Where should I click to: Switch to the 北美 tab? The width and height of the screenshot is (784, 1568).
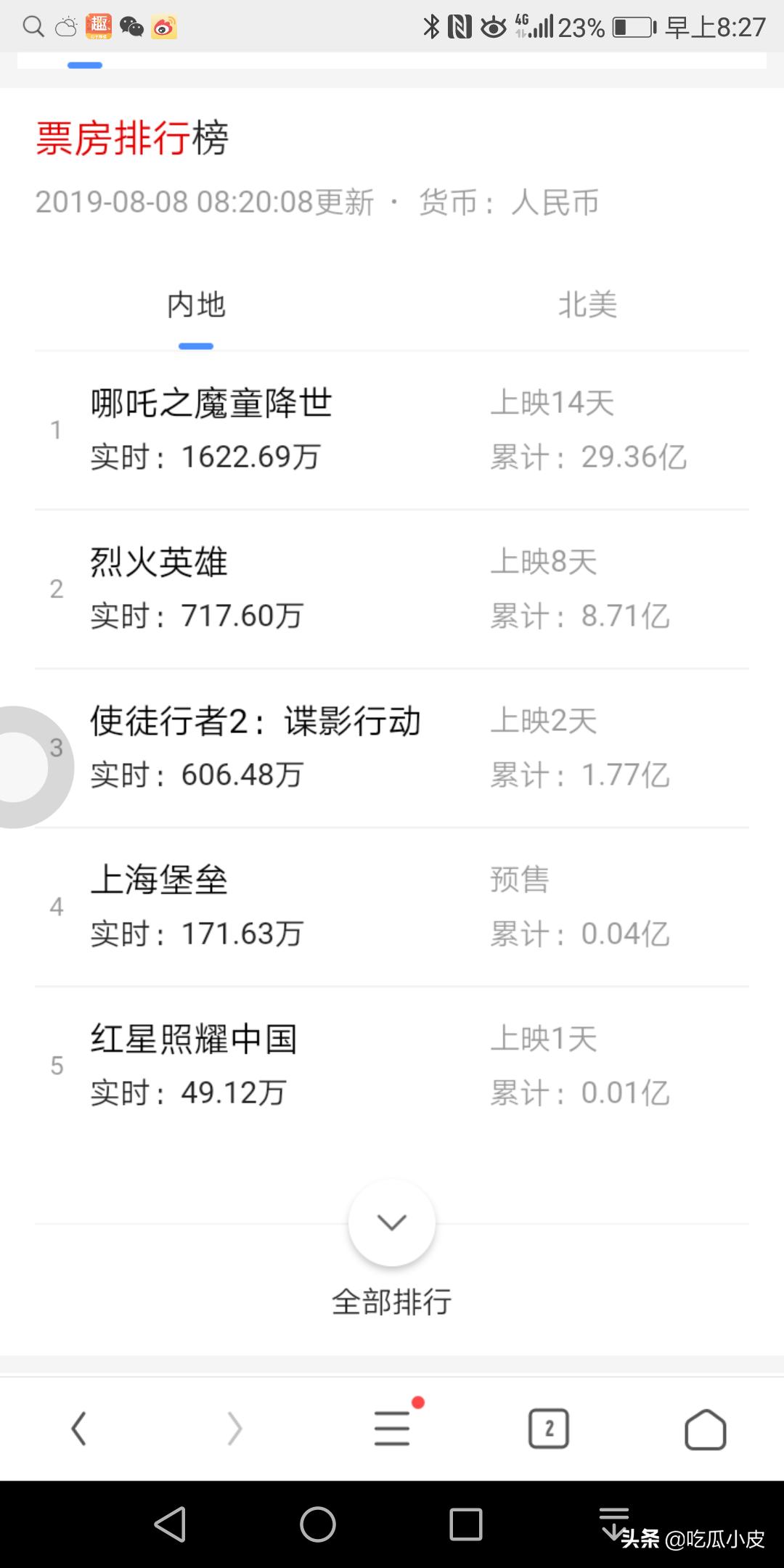click(587, 305)
